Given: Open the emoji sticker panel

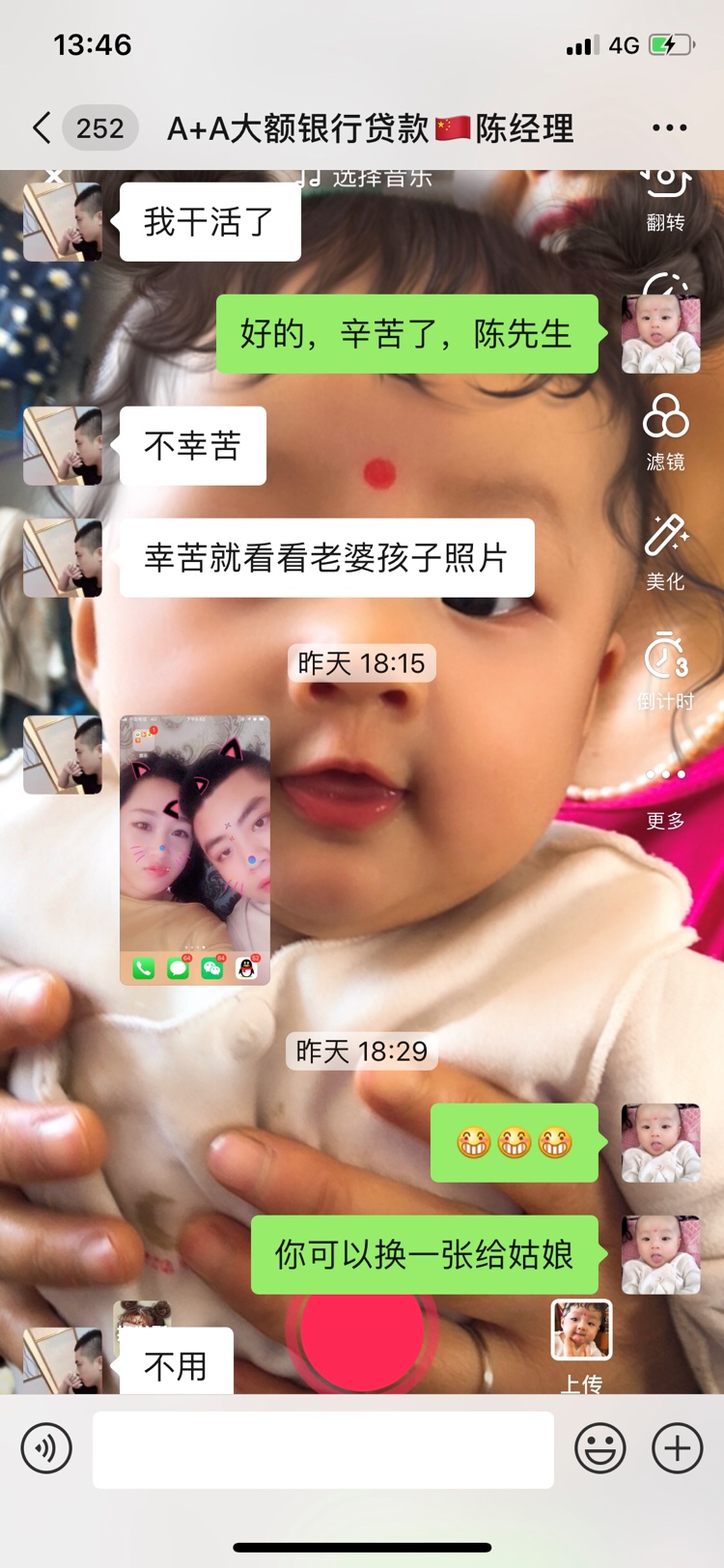Looking at the screenshot, I should point(599,1449).
